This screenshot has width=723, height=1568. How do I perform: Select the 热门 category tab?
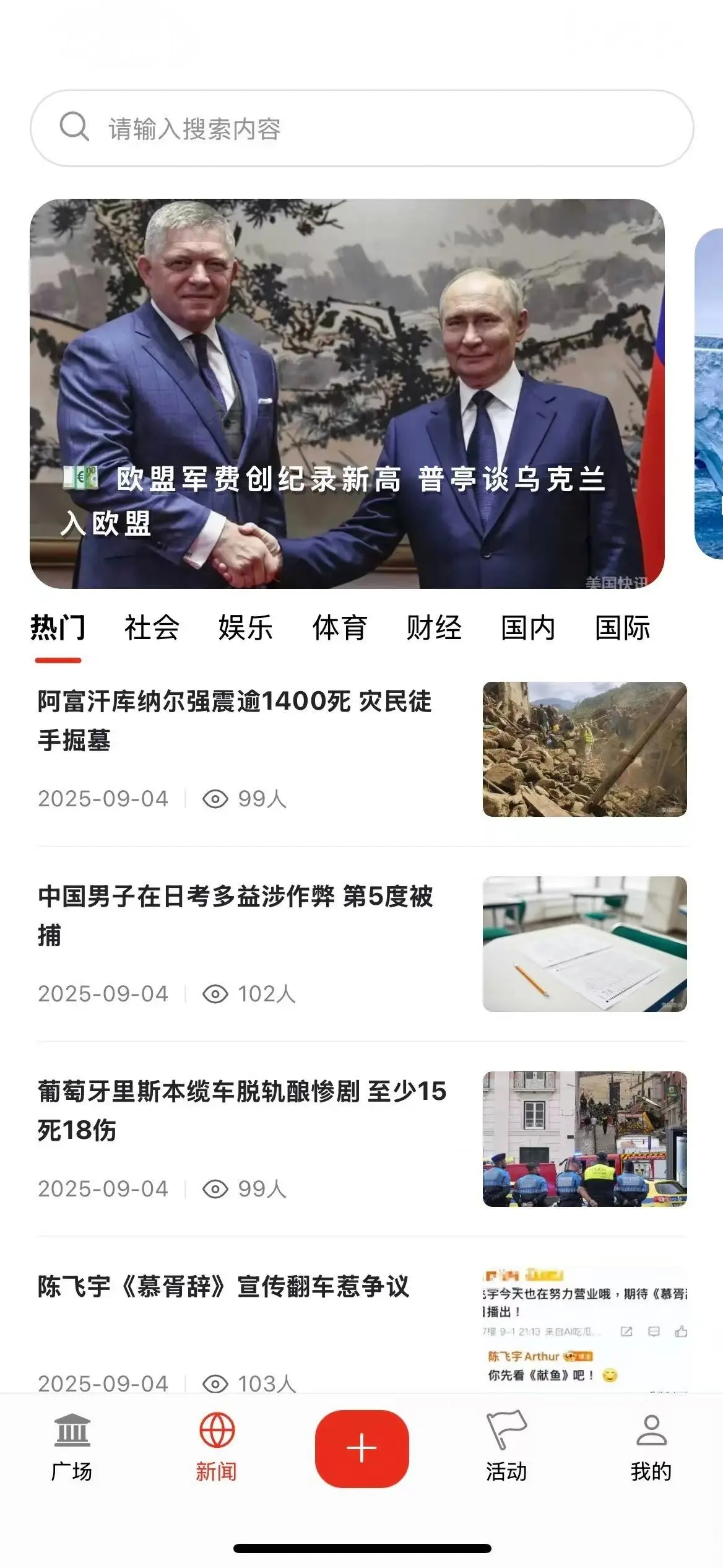tap(58, 628)
